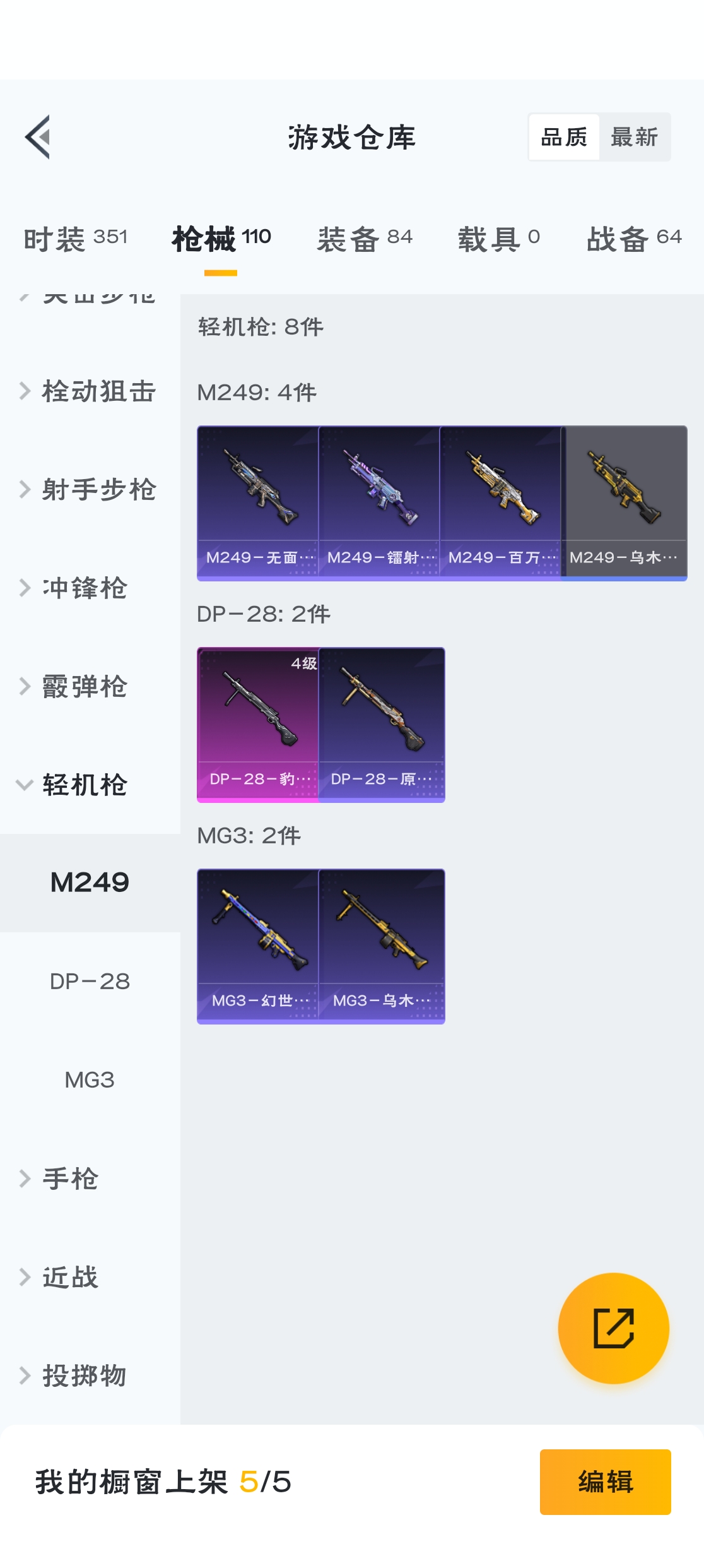This screenshot has height=1568, width=704.
Task: Tap the 编辑 button
Action: (605, 1482)
